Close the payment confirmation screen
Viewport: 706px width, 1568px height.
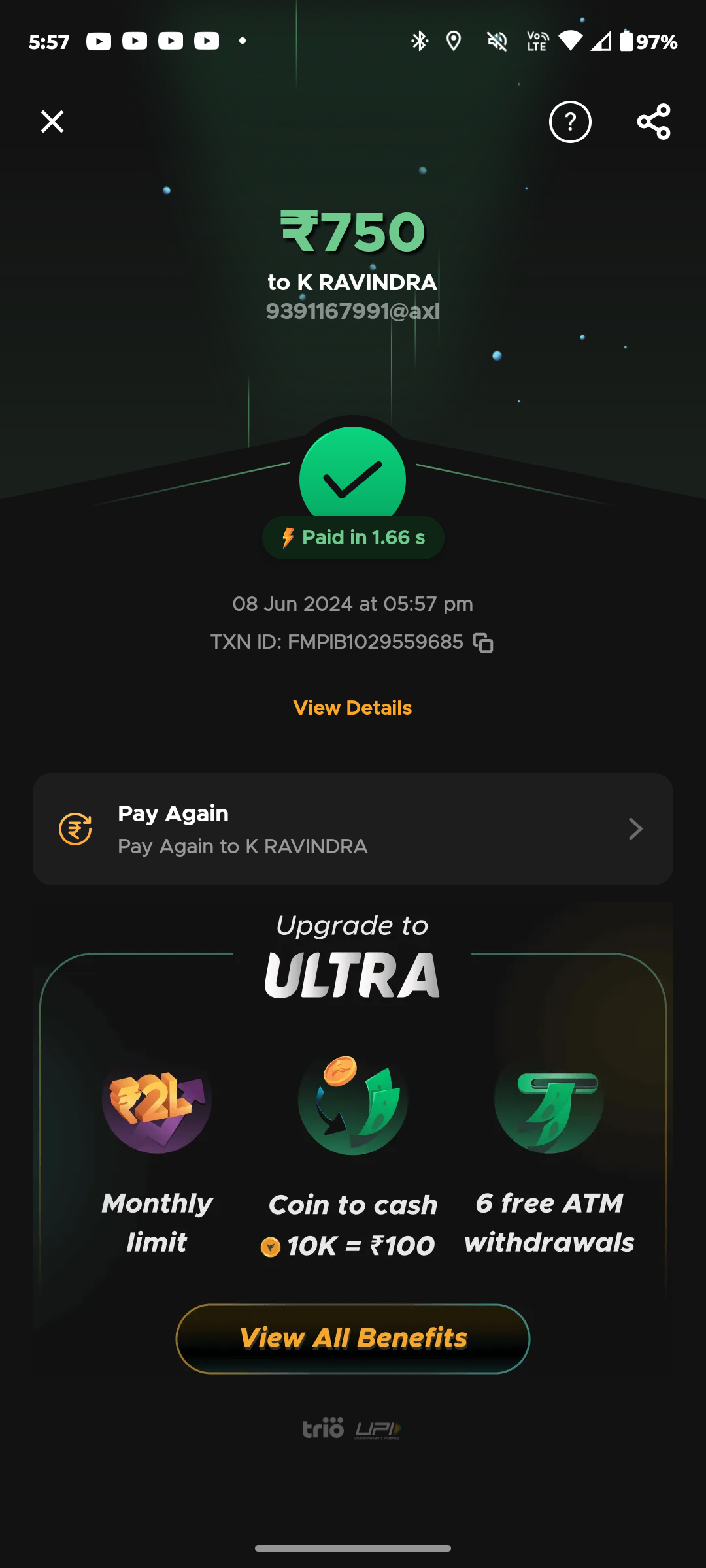pyautogui.click(x=52, y=122)
